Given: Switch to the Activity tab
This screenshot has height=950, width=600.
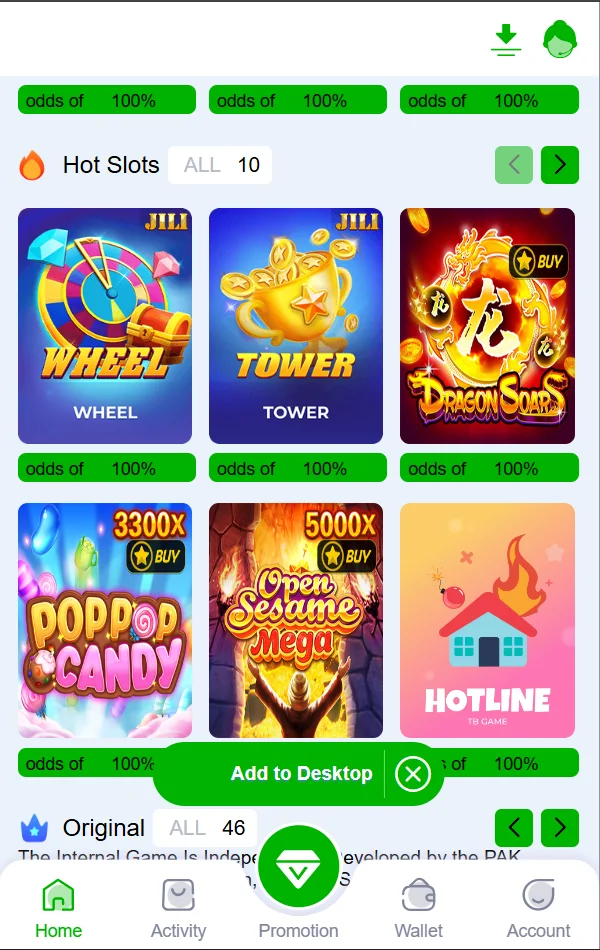Looking at the screenshot, I should (178, 908).
